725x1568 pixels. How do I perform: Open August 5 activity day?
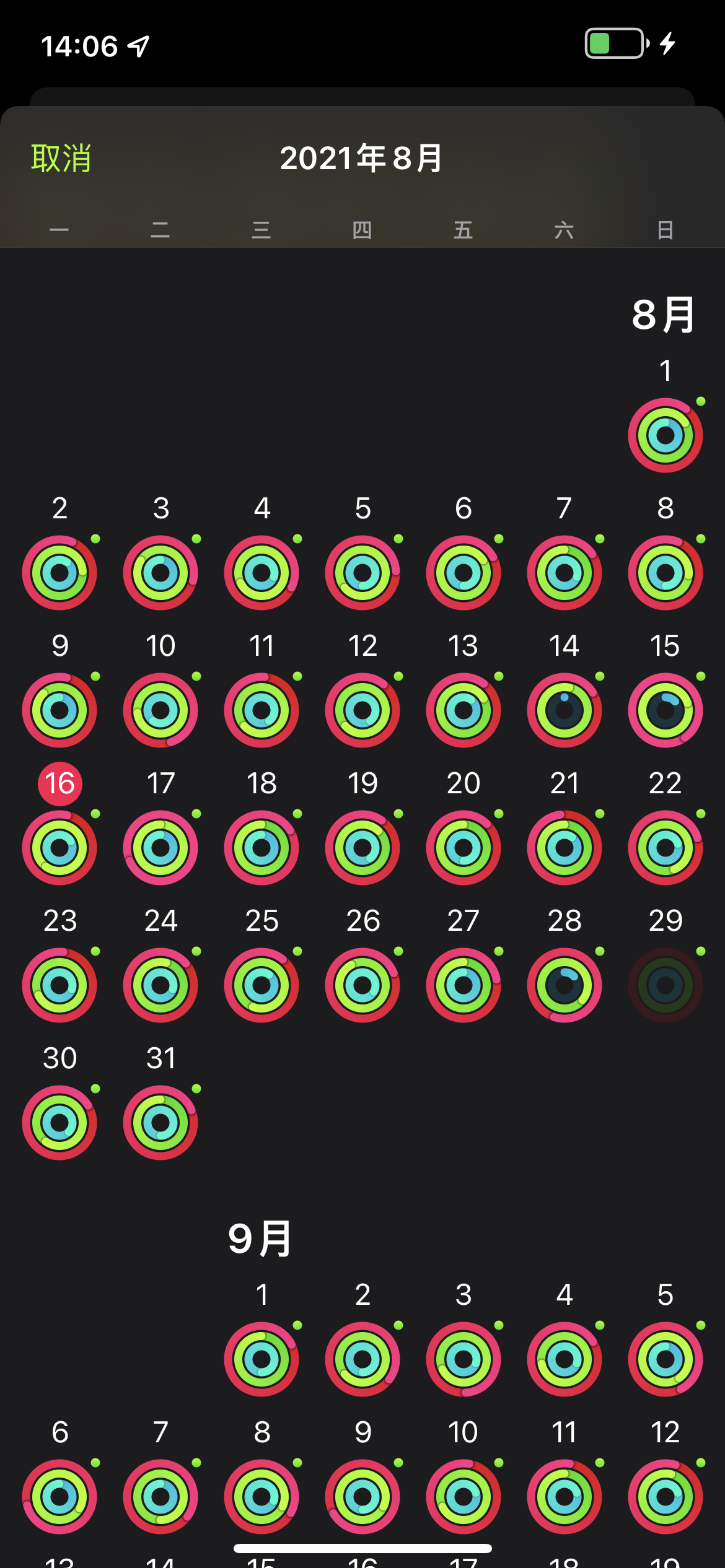click(362, 572)
